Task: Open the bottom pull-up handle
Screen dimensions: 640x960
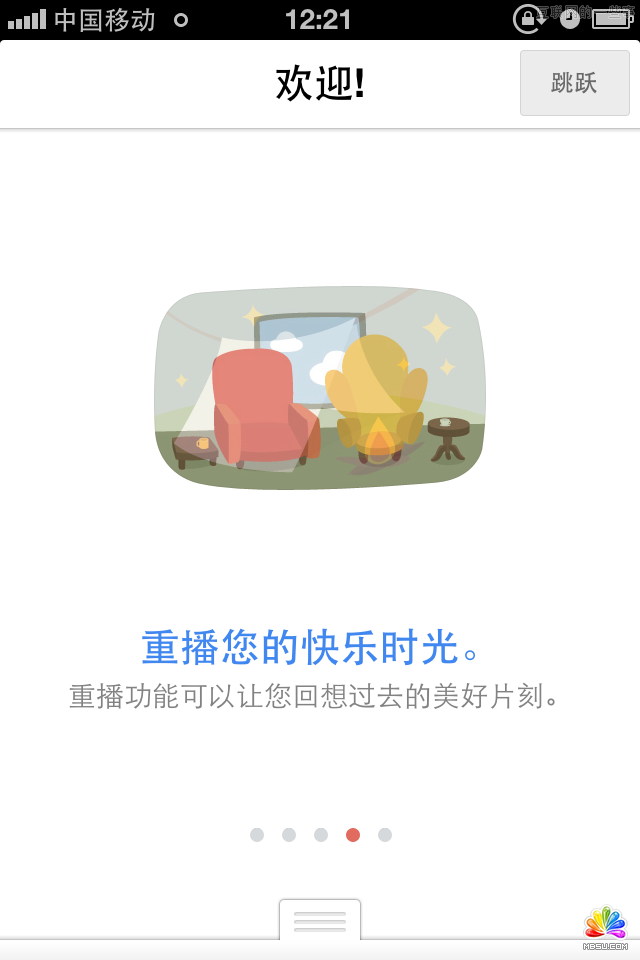Action: pos(320,920)
